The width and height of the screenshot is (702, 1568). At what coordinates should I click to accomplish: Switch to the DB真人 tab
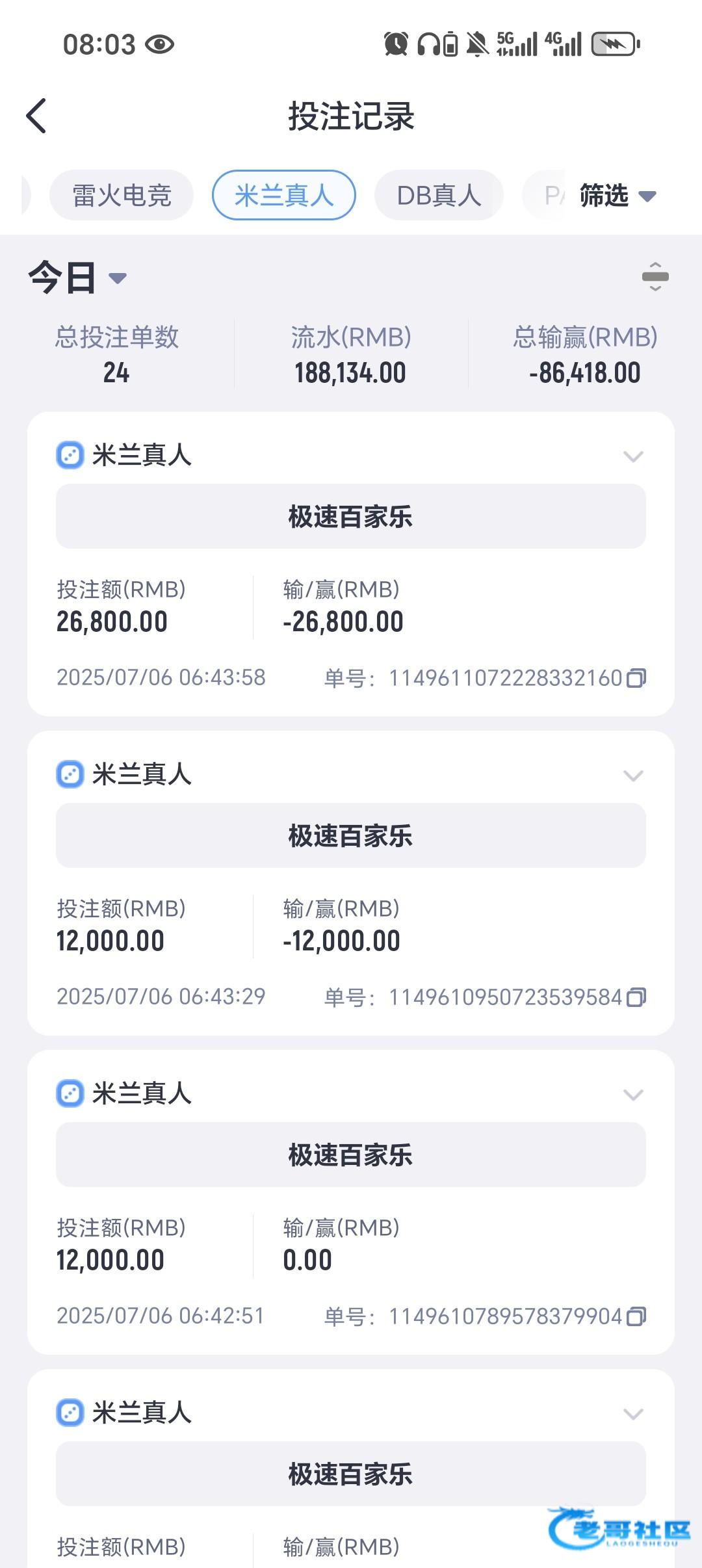[439, 196]
